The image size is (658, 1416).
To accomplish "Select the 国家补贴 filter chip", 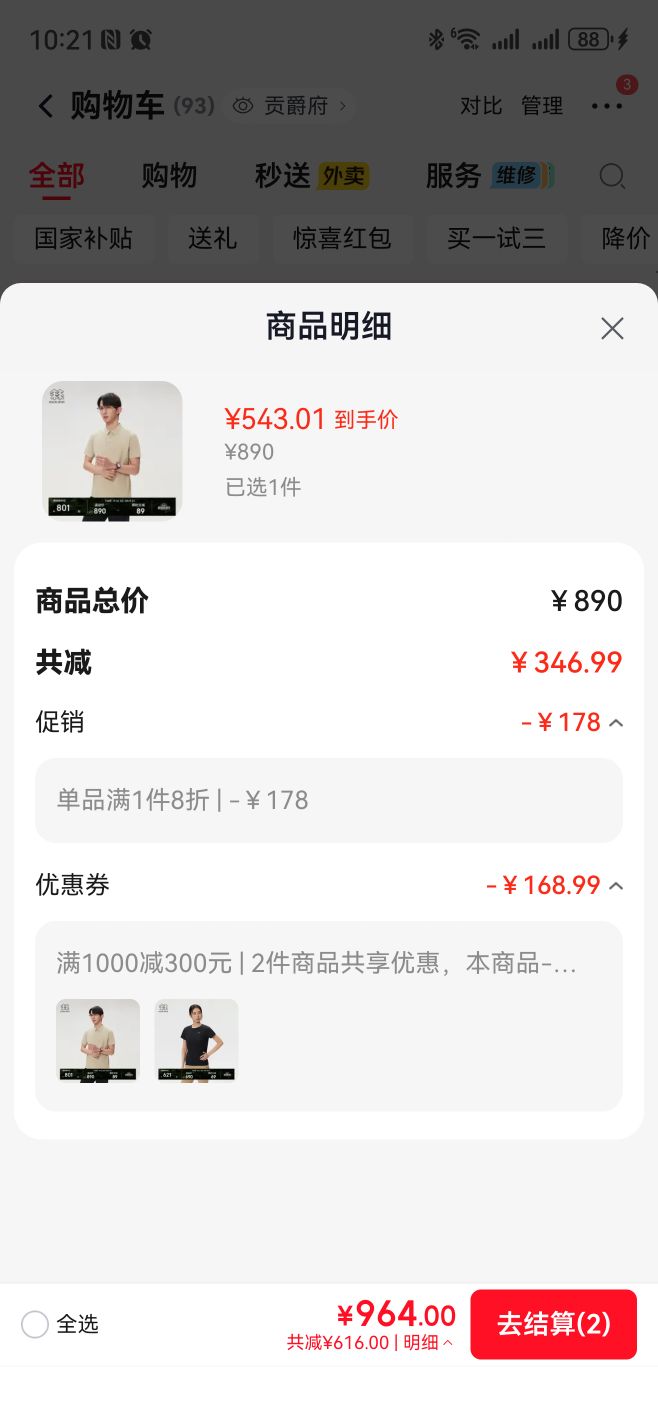I will (x=83, y=239).
